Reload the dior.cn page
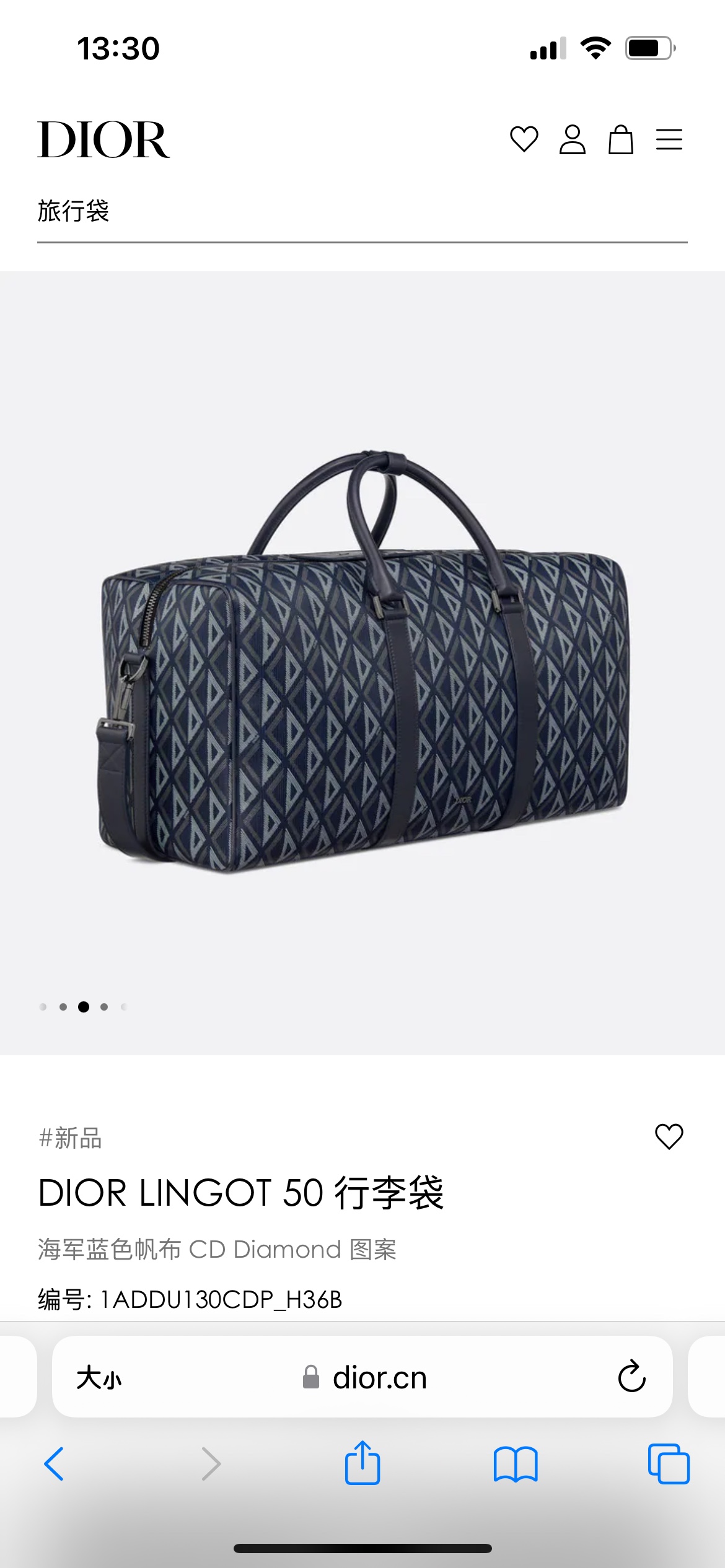Viewport: 725px width, 1568px height. [x=631, y=1377]
